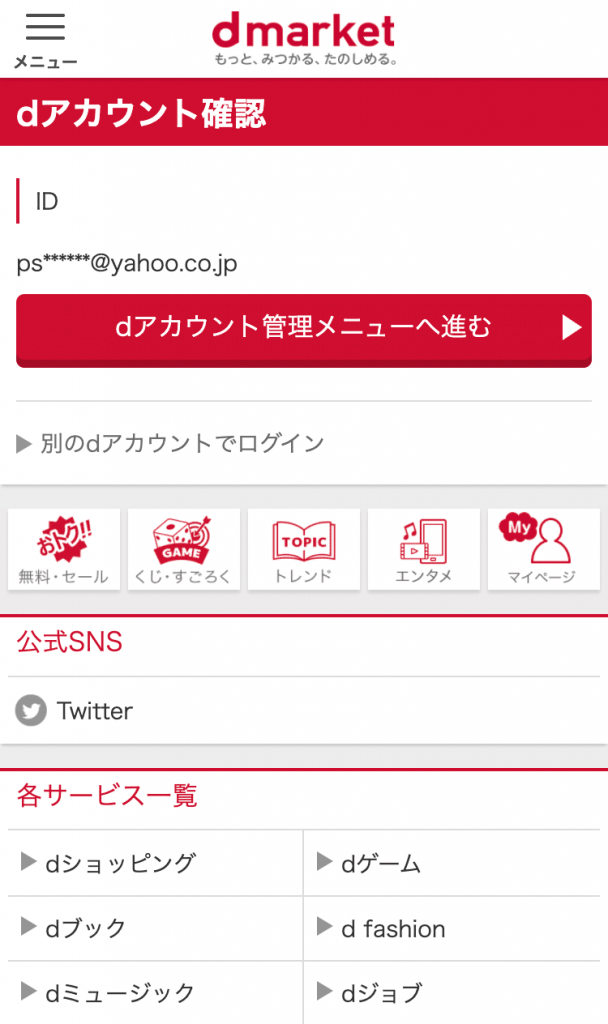Proceed to dアカウント管理メニューへ進む
This screenshot has width=608, height=1024.
pos(303,328)
